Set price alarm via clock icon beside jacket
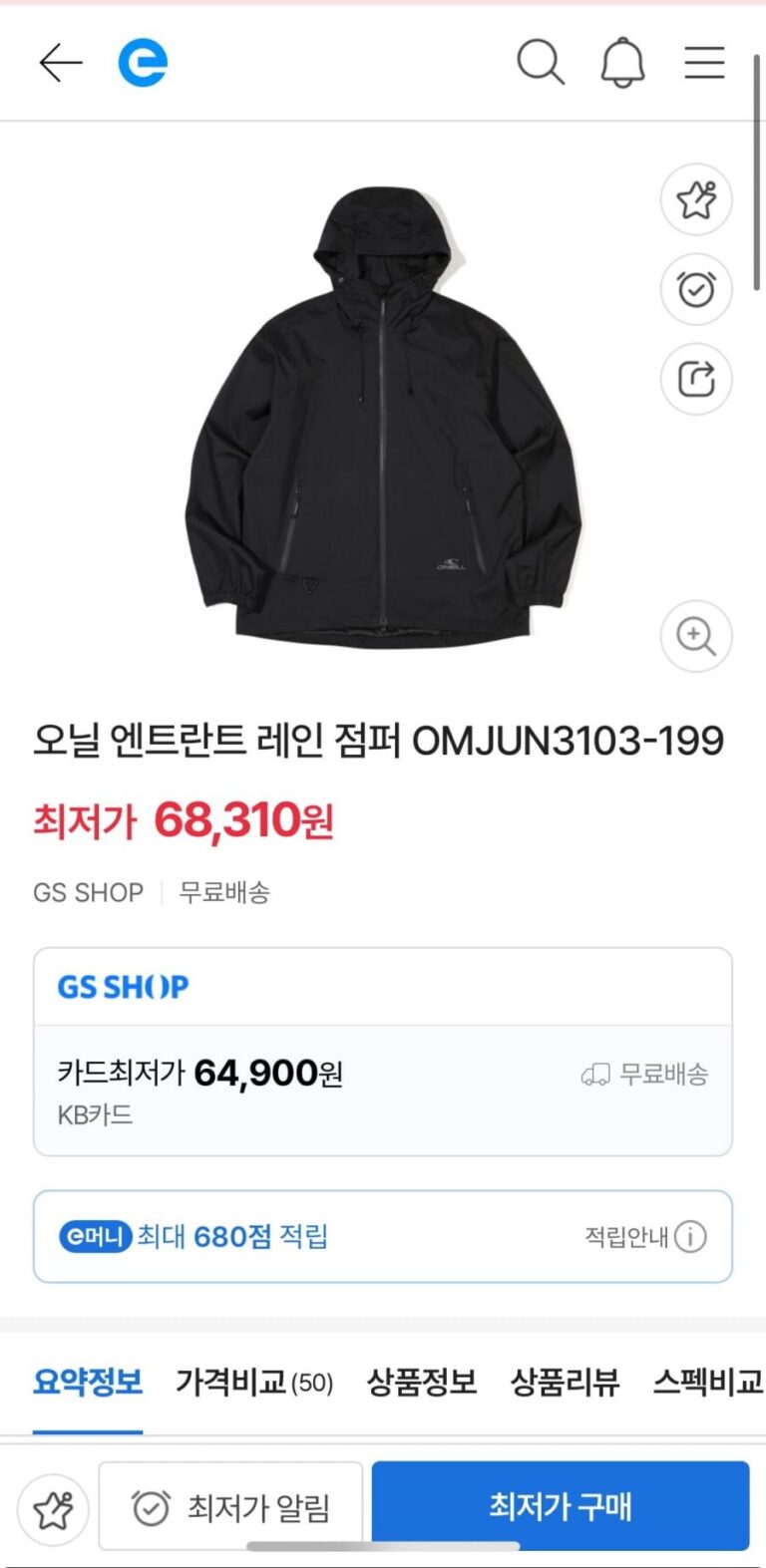 tap(696, 290)
